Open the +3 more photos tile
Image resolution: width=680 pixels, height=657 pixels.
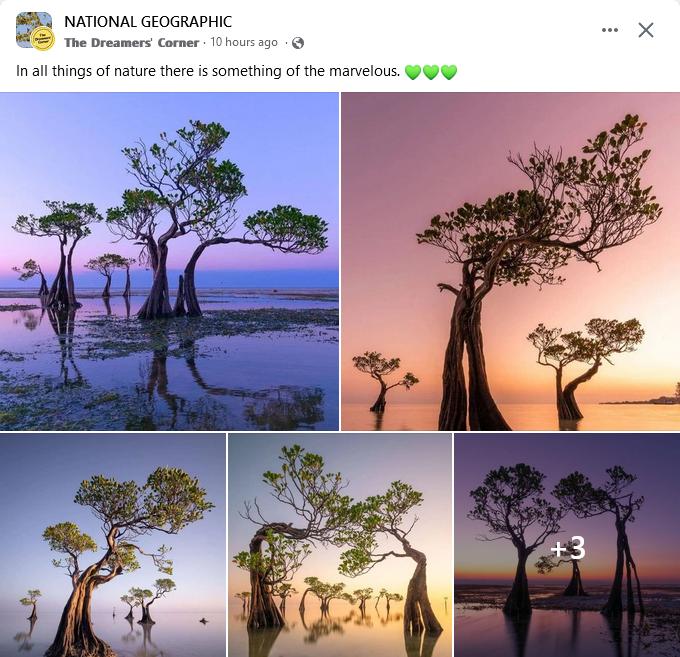pos(567,545)
